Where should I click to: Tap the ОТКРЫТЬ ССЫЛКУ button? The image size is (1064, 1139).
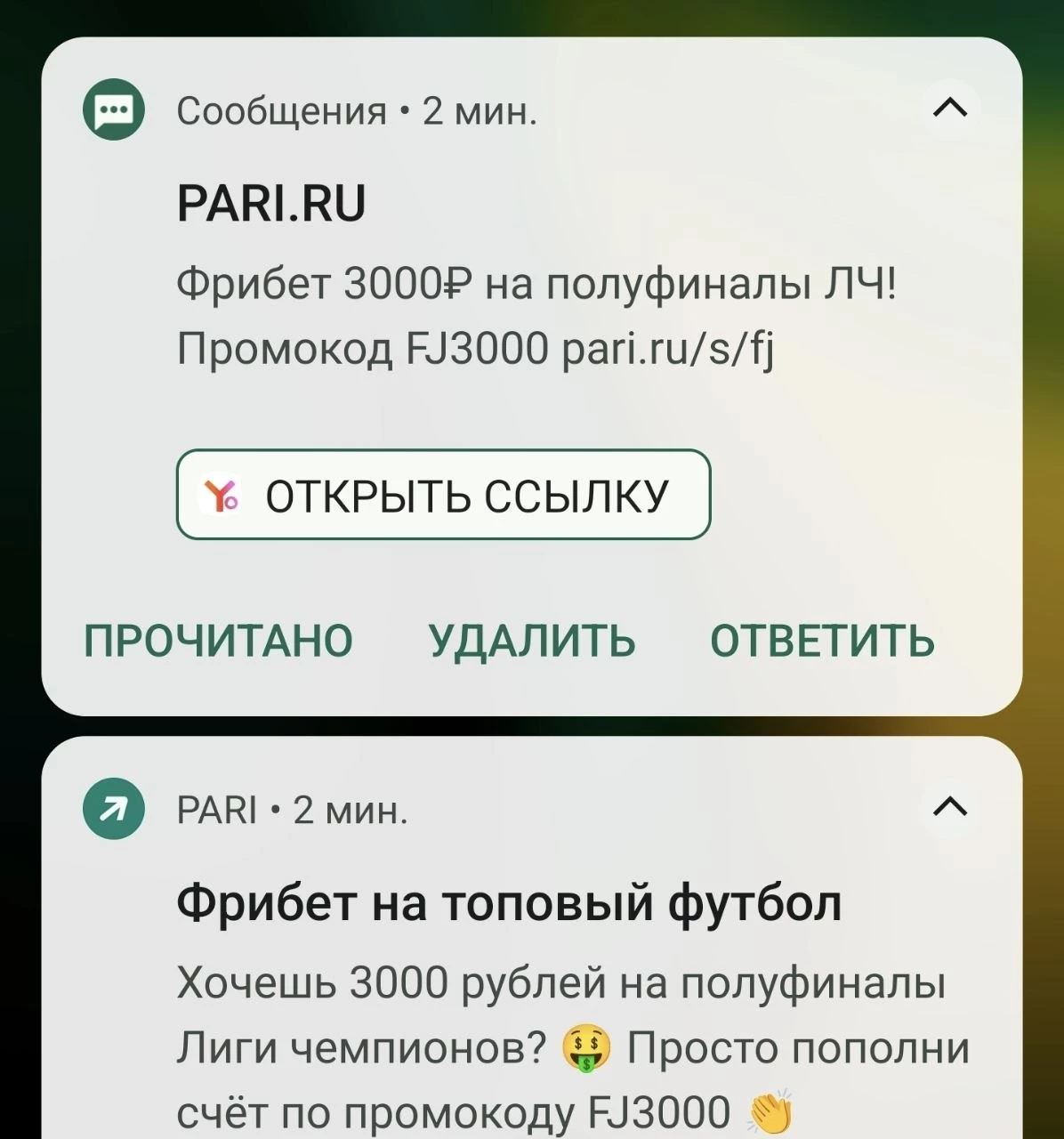pos(443,495)
